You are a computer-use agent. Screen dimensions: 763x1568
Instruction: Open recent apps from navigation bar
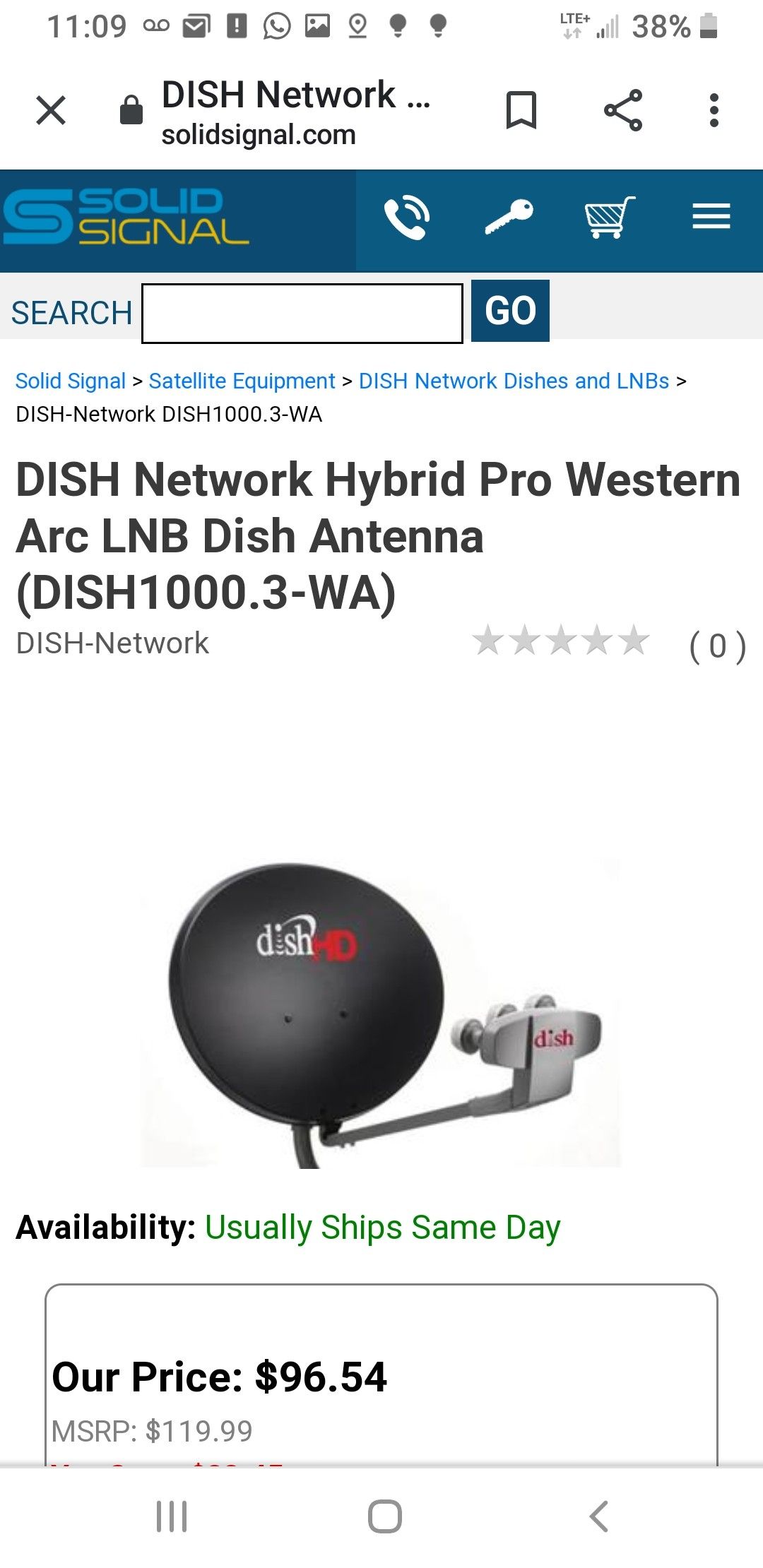click(172, 1516)
